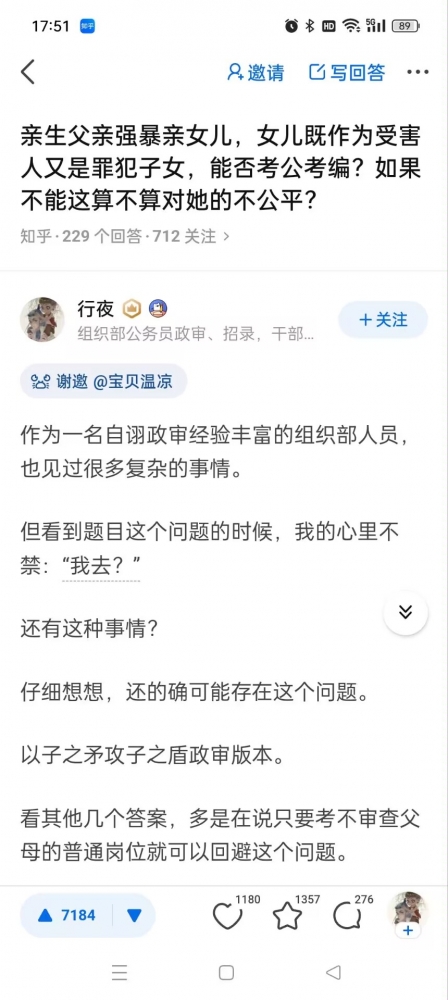Tap the bottom-right avatar with plus

408,915
